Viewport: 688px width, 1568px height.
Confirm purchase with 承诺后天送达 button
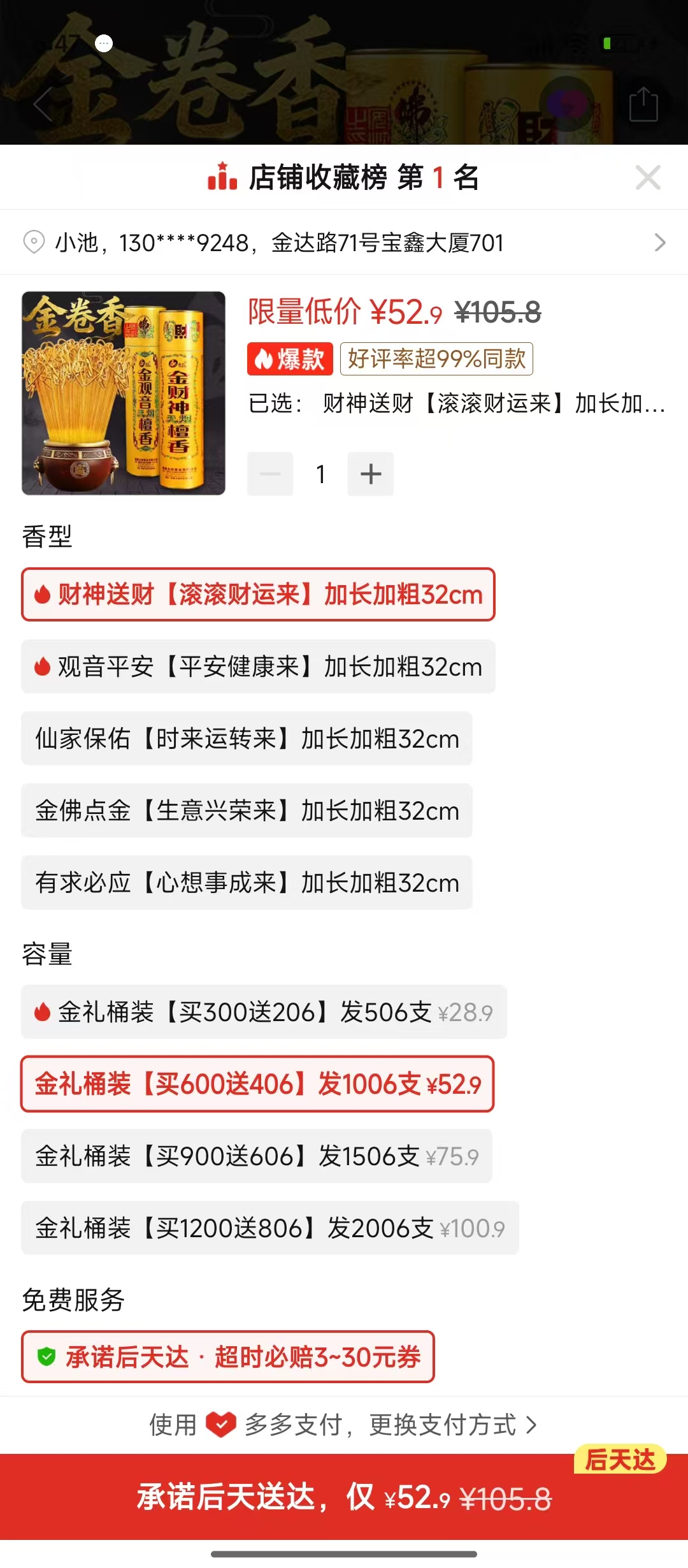(x=344, y=1497)
